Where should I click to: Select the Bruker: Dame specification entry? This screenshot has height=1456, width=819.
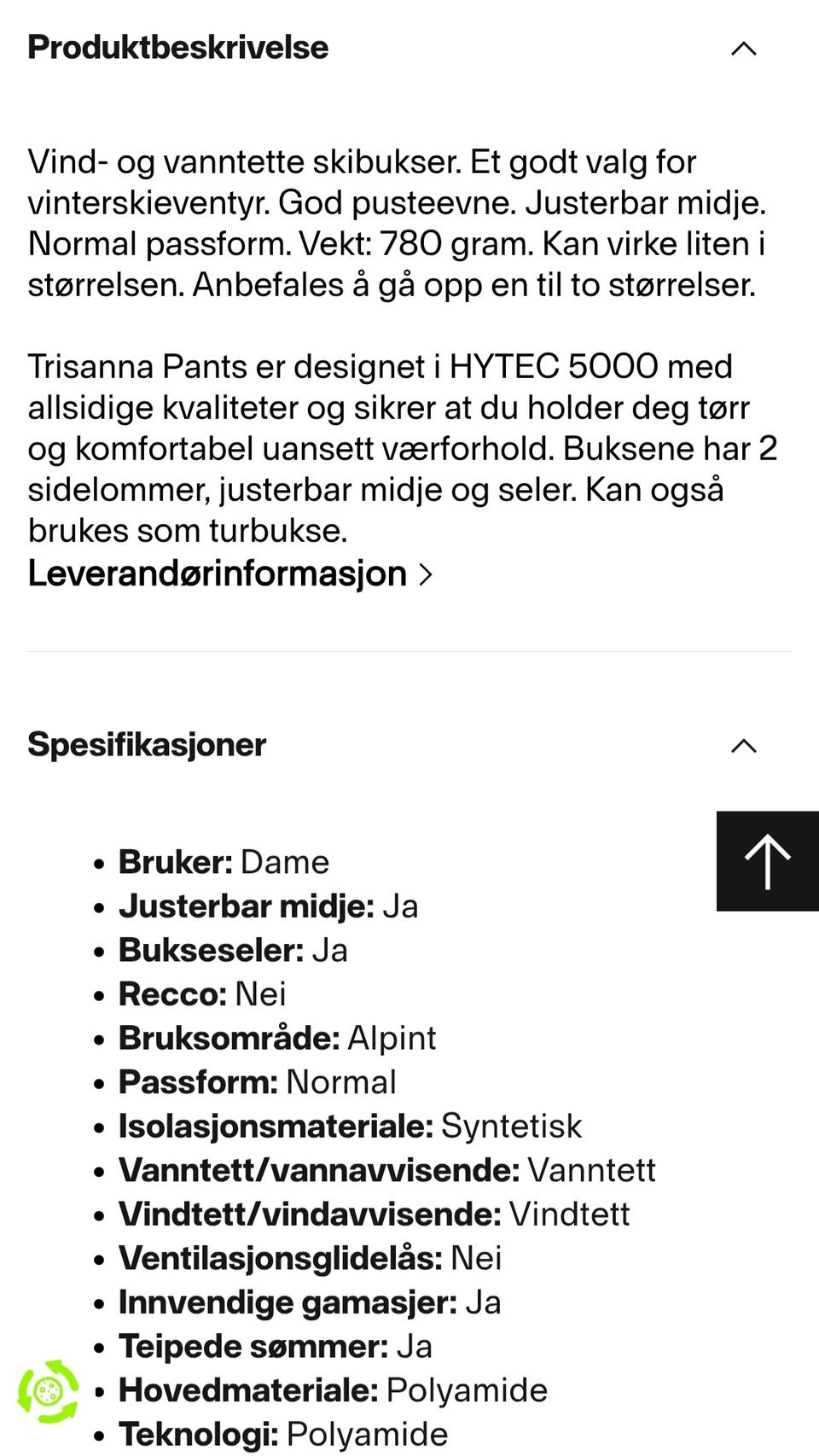click(x=224, y=862)
